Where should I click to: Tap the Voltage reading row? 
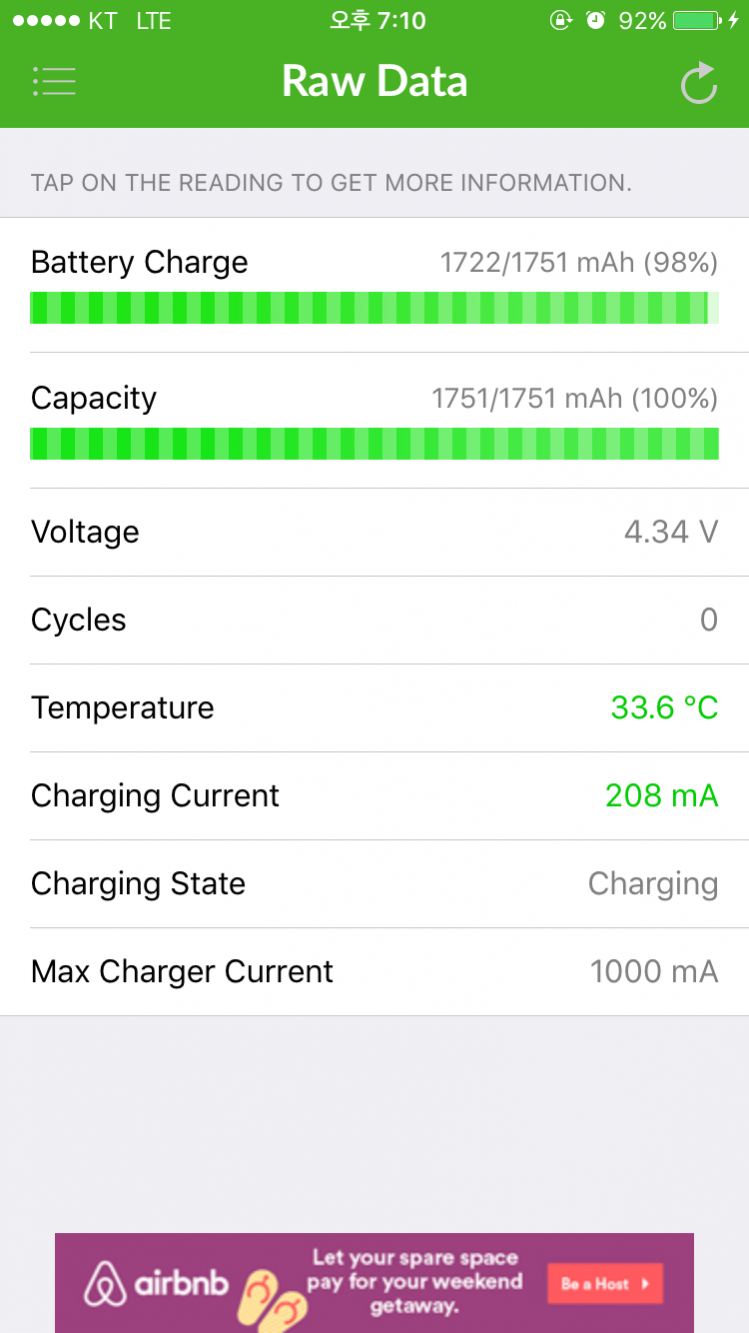coord(374,532)
